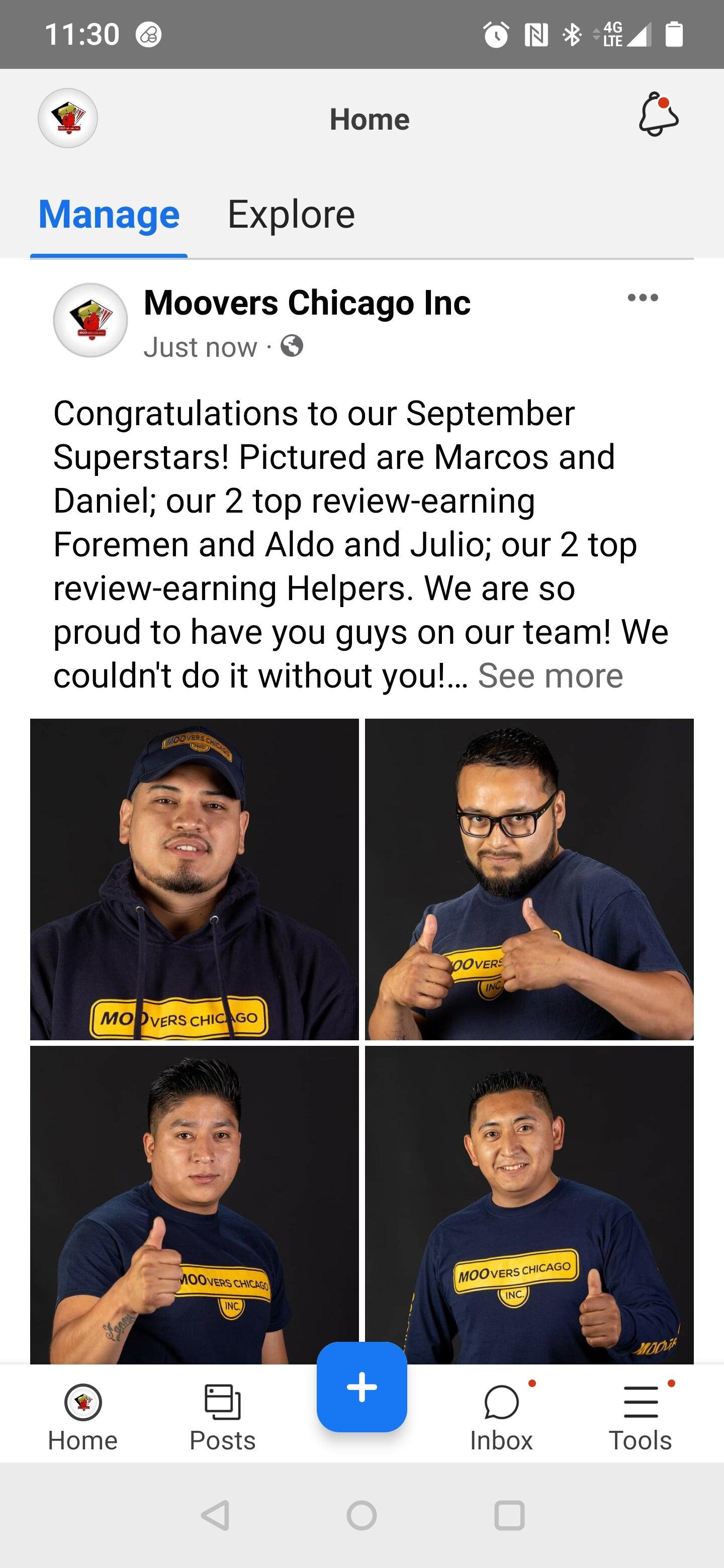The height and width of the screenshot is (1568, 724).
Task: Open the photo of man with glasses
Action: [529, 879]
